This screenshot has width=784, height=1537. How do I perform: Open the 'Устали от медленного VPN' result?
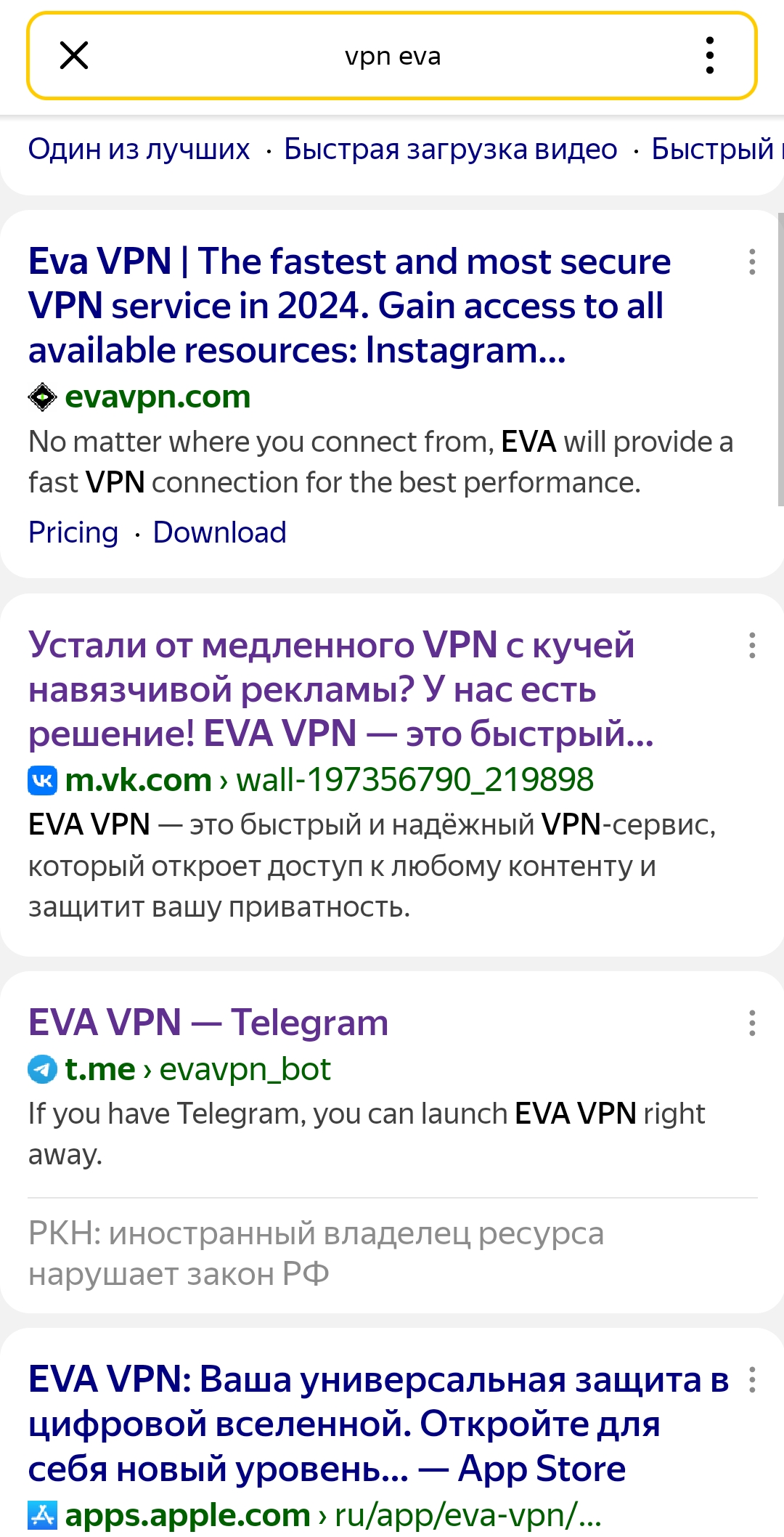click(341, 689)
